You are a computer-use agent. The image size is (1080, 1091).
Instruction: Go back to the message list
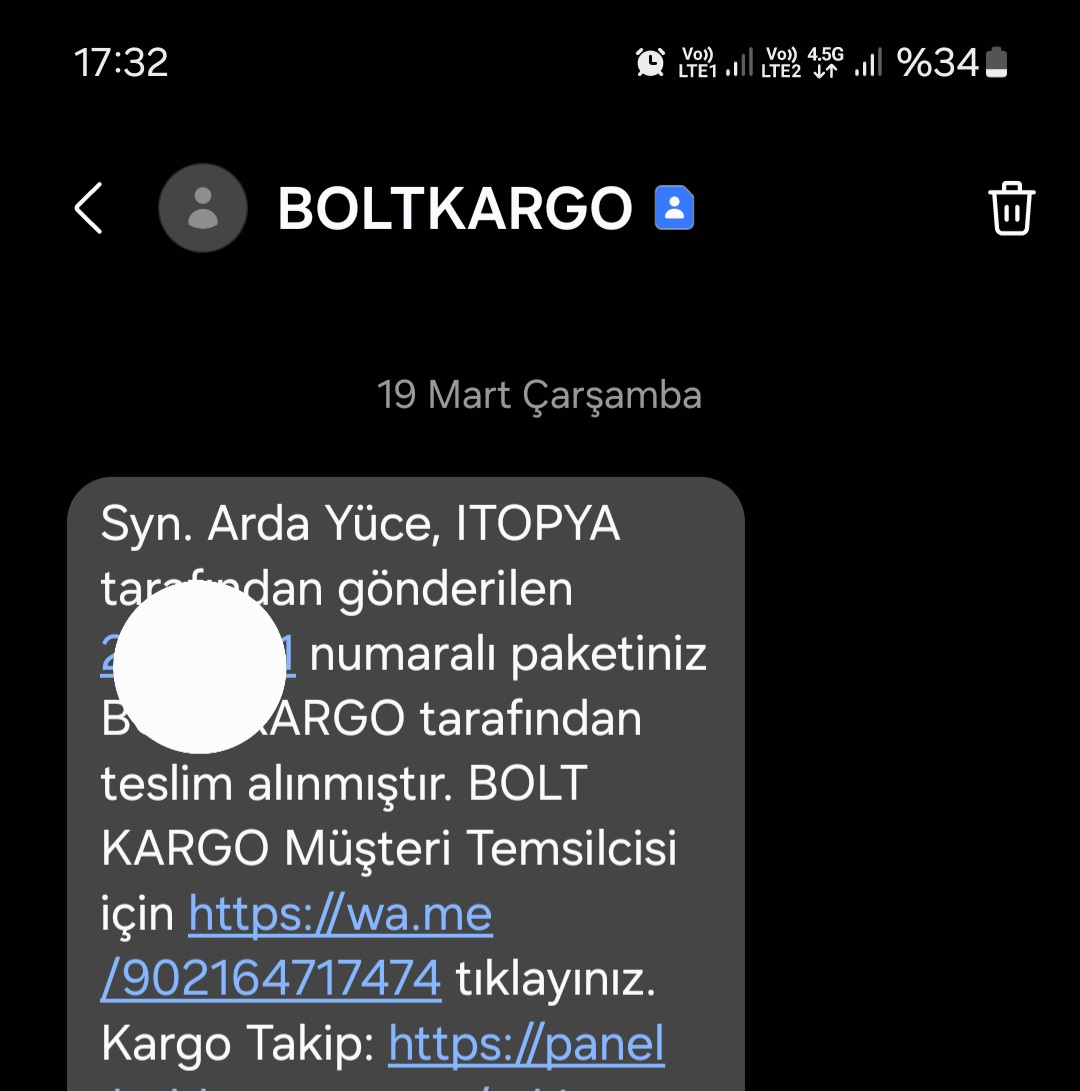coord(88,208)
